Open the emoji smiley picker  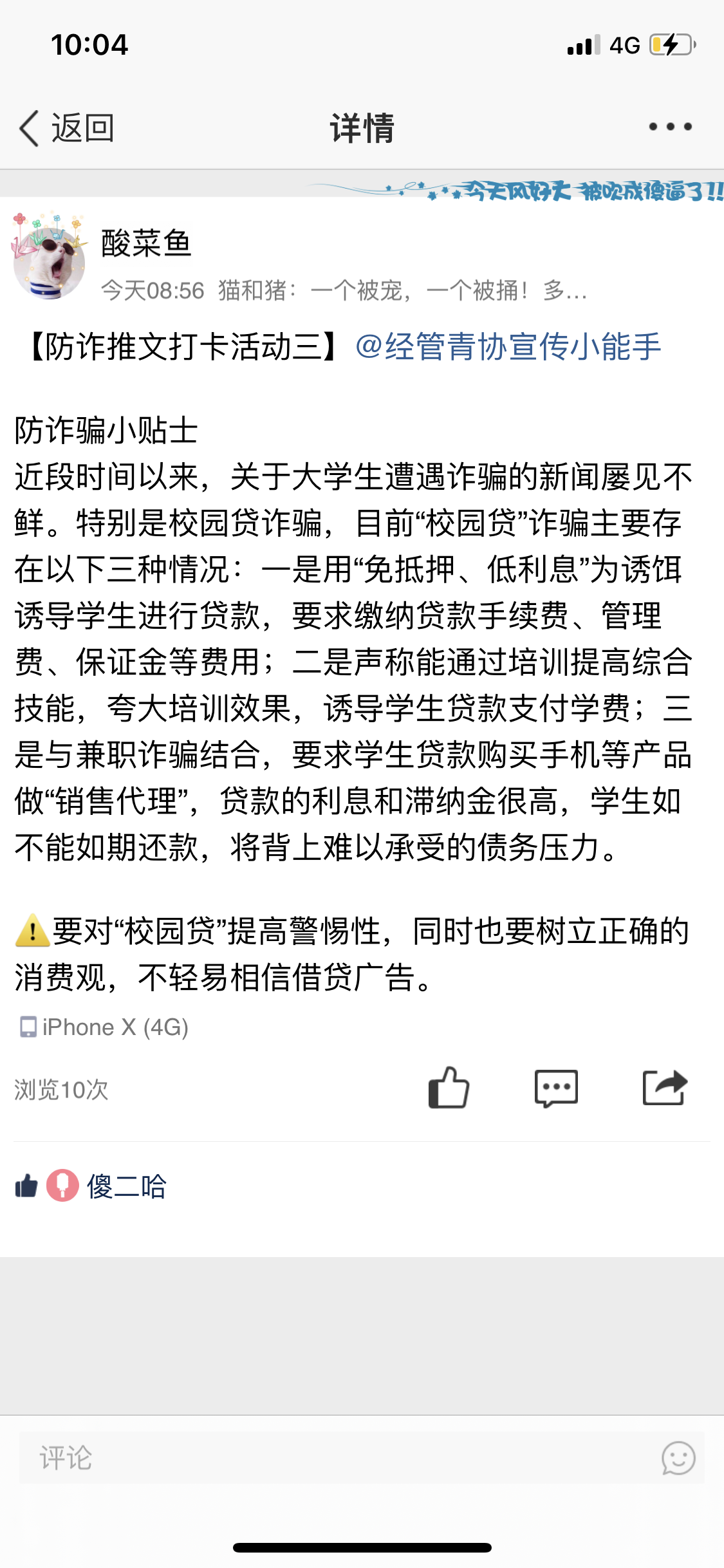point(678,1458)
